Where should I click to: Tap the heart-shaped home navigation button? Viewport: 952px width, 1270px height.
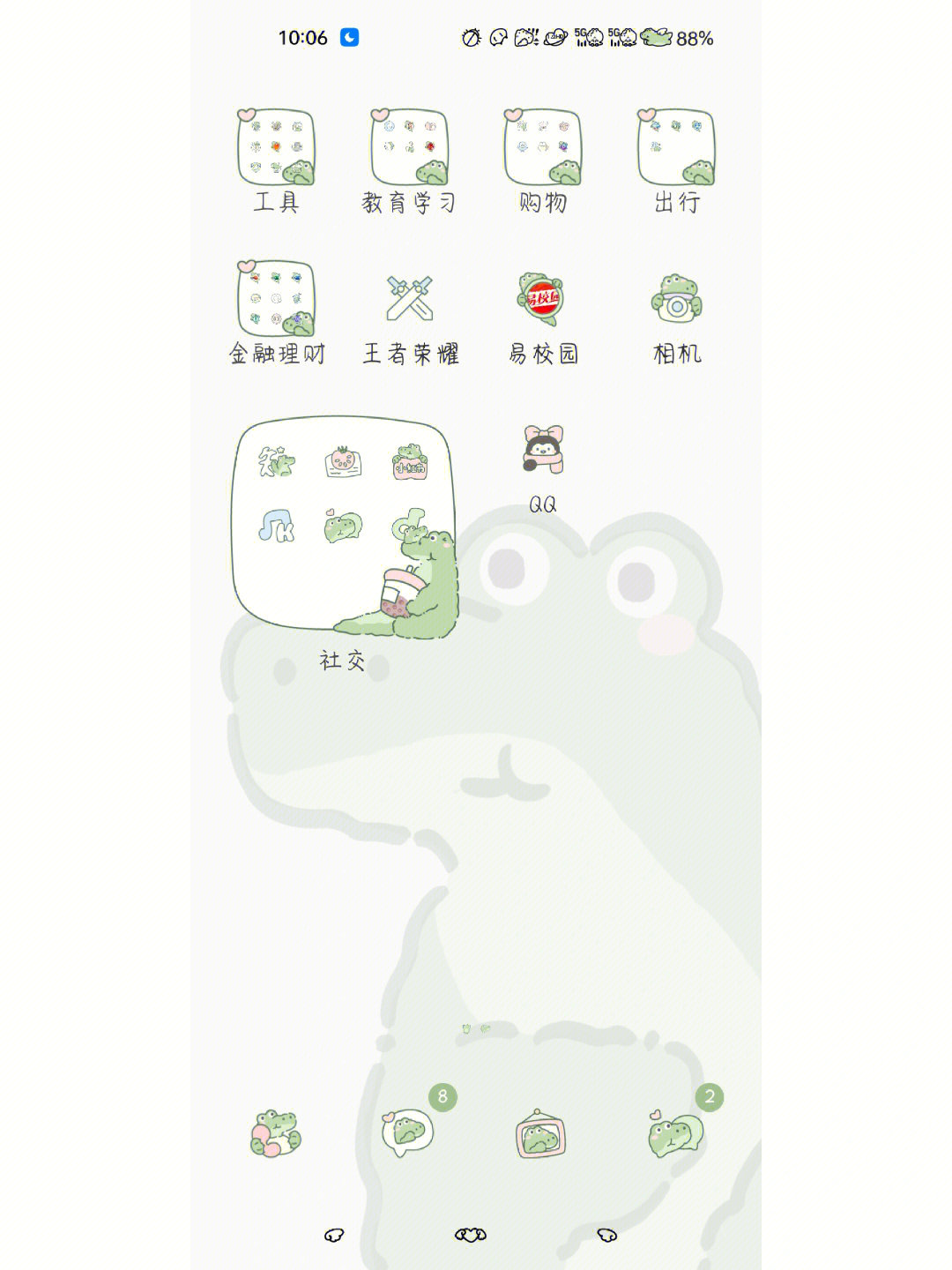tap(471, 1235)
